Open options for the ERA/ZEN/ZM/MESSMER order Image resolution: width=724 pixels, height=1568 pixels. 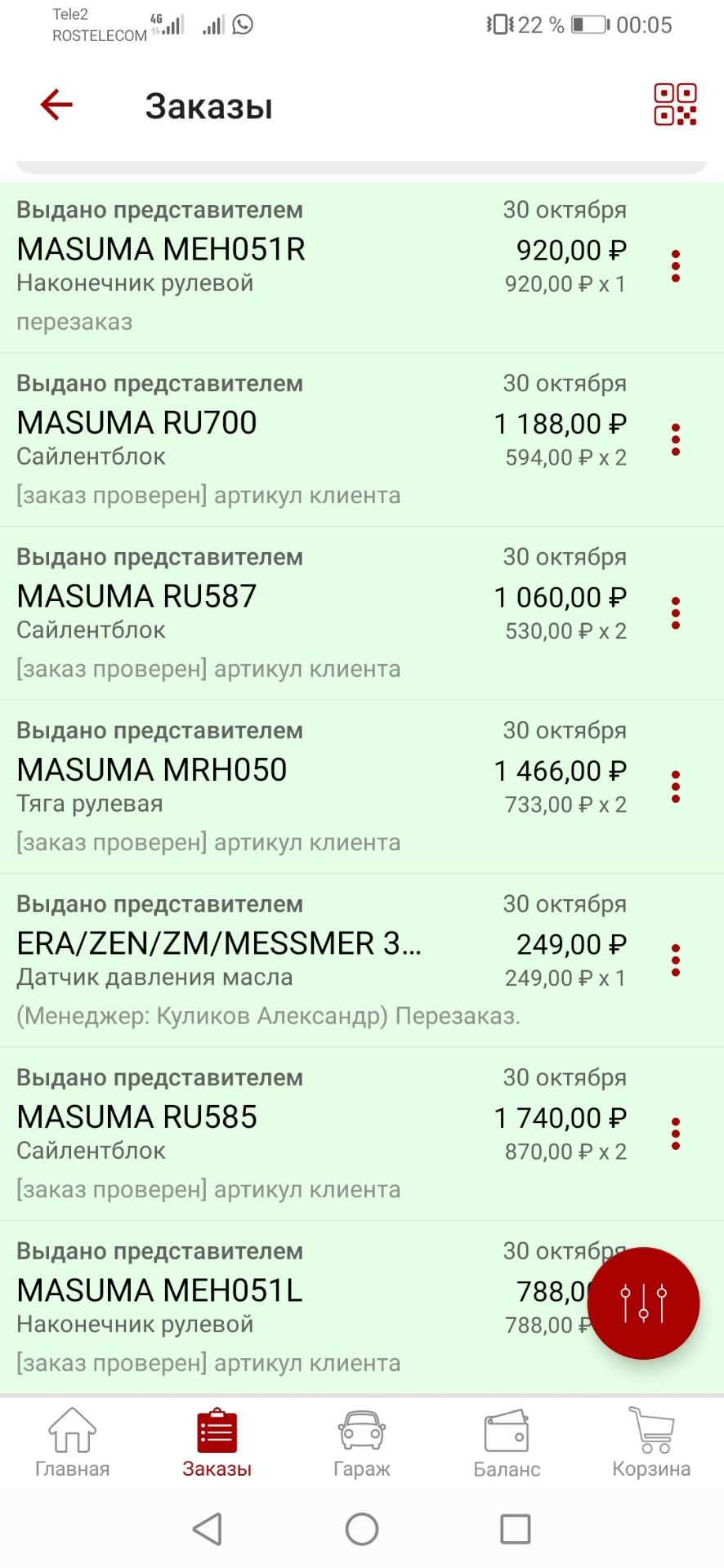click(676, 960)
